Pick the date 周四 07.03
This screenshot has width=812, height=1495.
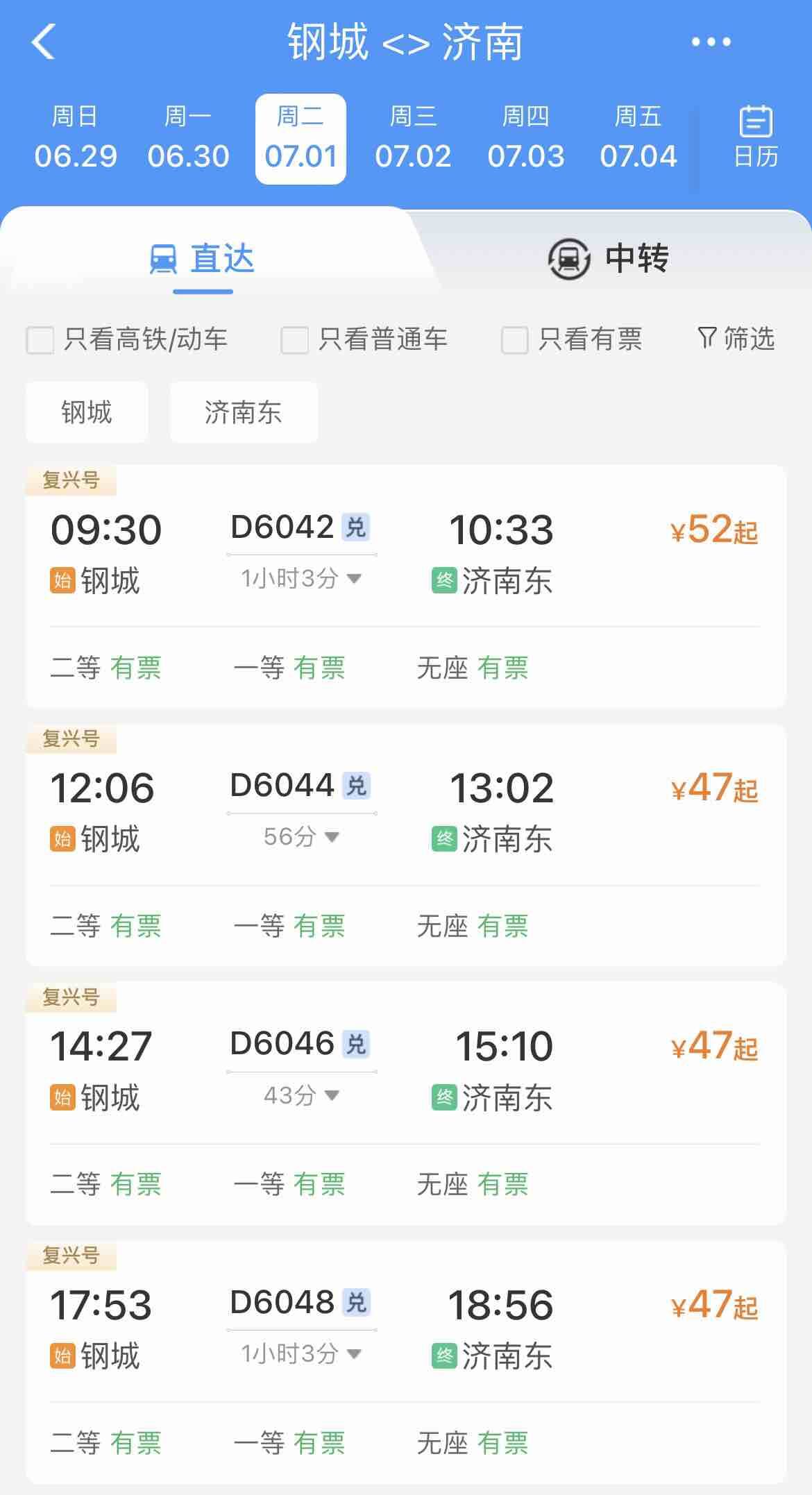525,138
